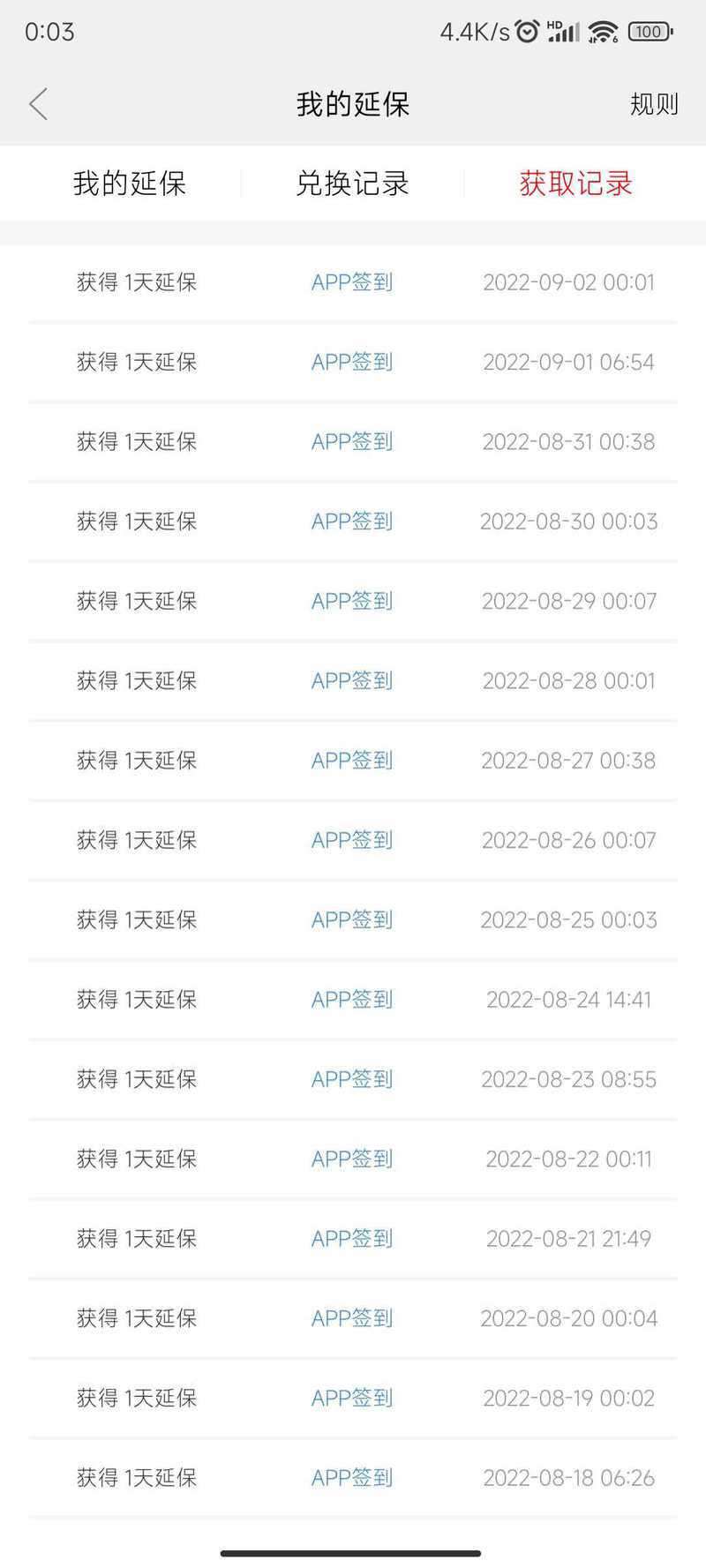
Task: Go back using the top-left arrow
Action: point(38,104)
